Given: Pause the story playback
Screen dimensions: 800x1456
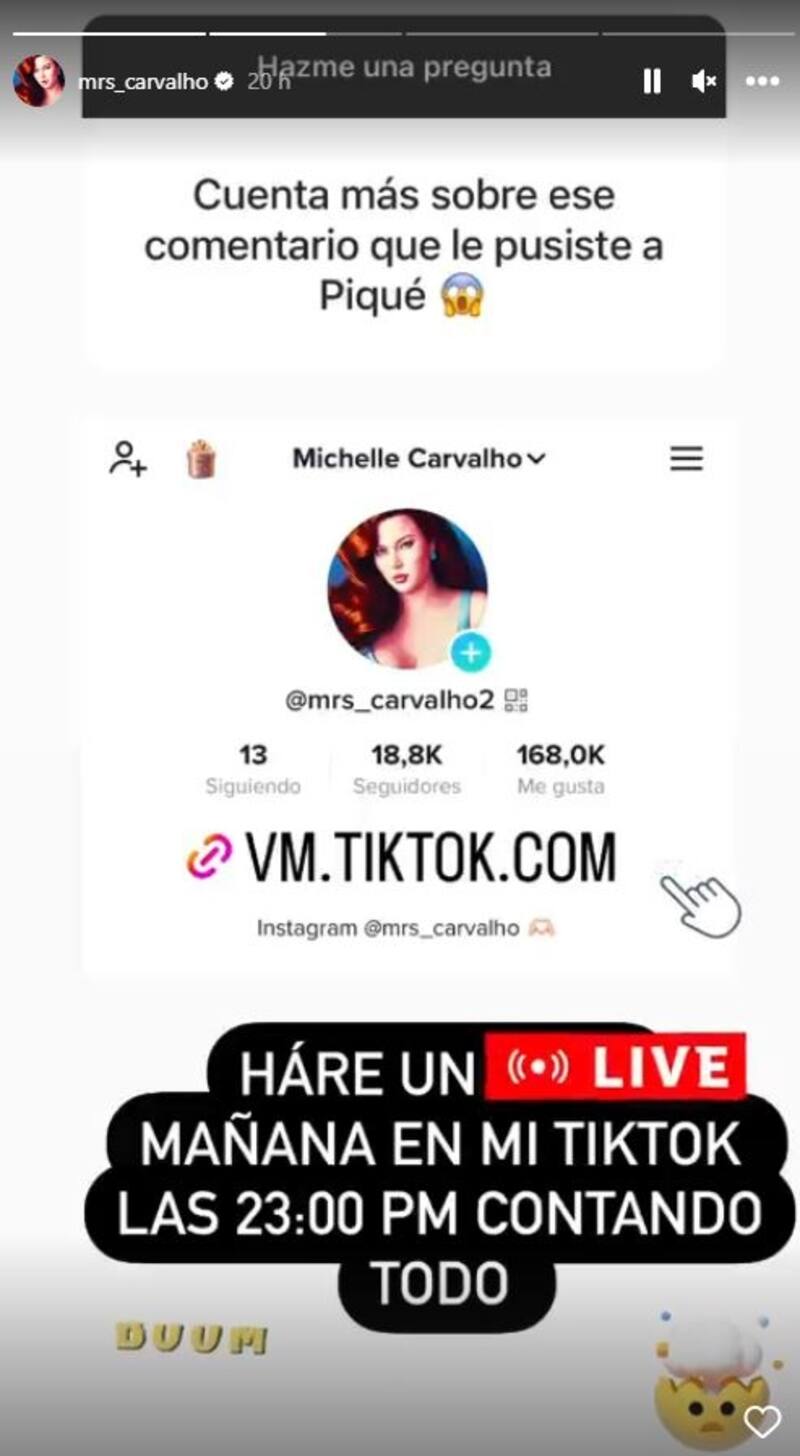Looking at the screenshot, I should click(652, 81).
